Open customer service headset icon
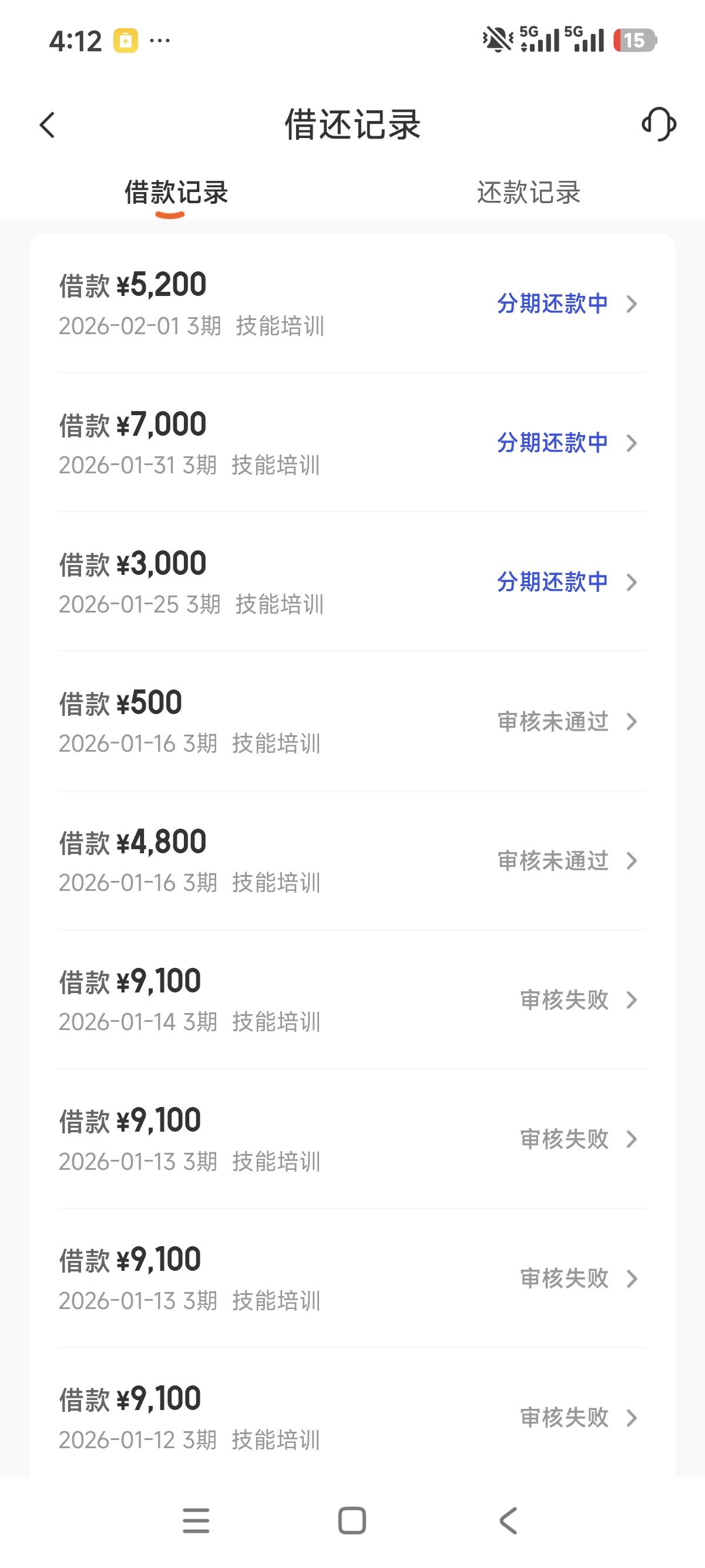 coord(659,124)
